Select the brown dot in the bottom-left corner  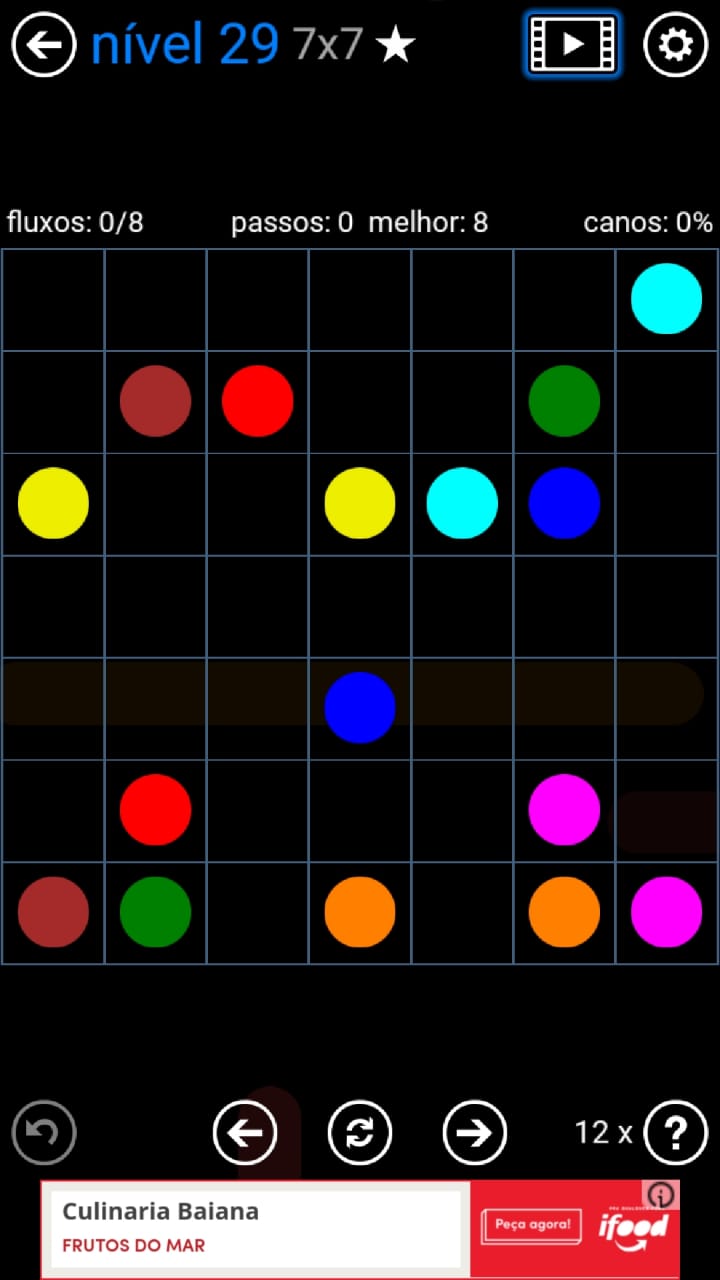(53, 911)
